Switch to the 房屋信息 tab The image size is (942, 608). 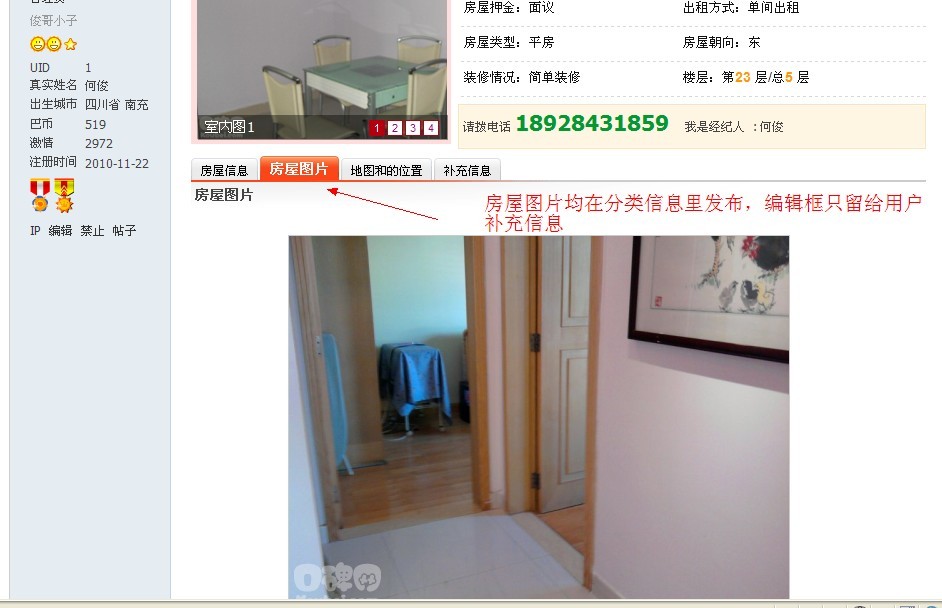(224, 170)
